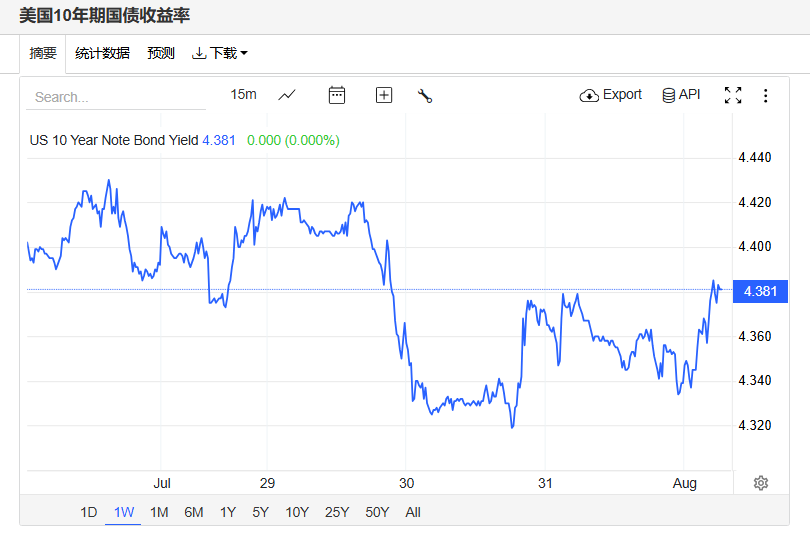Select the 1D time range
The width and height of the screenshot is (810, 534).
point(89,512)
